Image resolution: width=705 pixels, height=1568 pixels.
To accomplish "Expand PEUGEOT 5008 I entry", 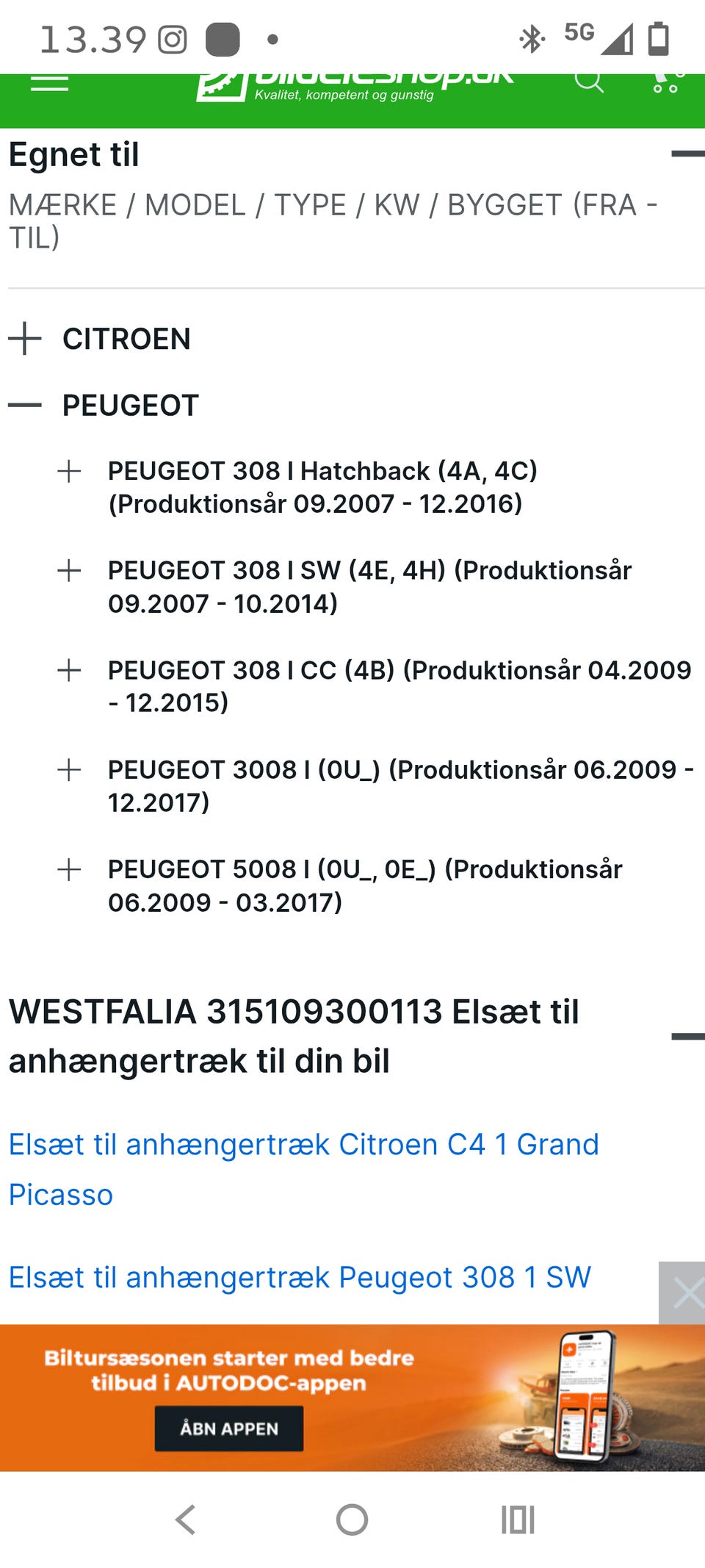I will [69, 870].
